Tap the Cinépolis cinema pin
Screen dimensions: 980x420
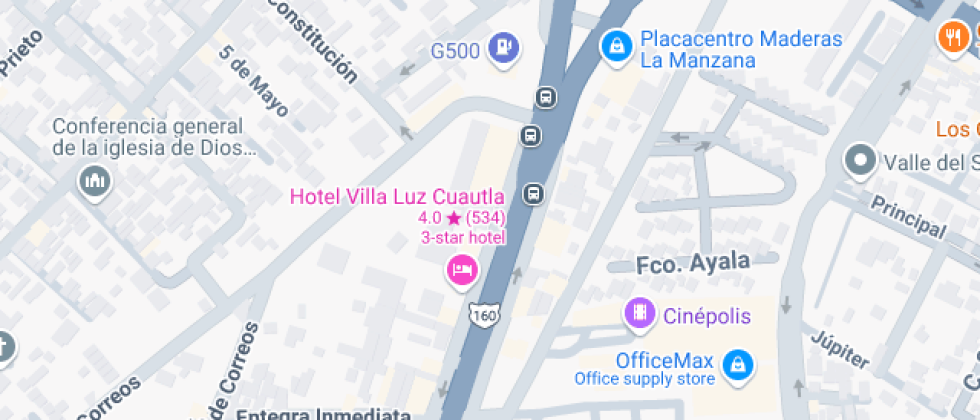pos(639,315)
